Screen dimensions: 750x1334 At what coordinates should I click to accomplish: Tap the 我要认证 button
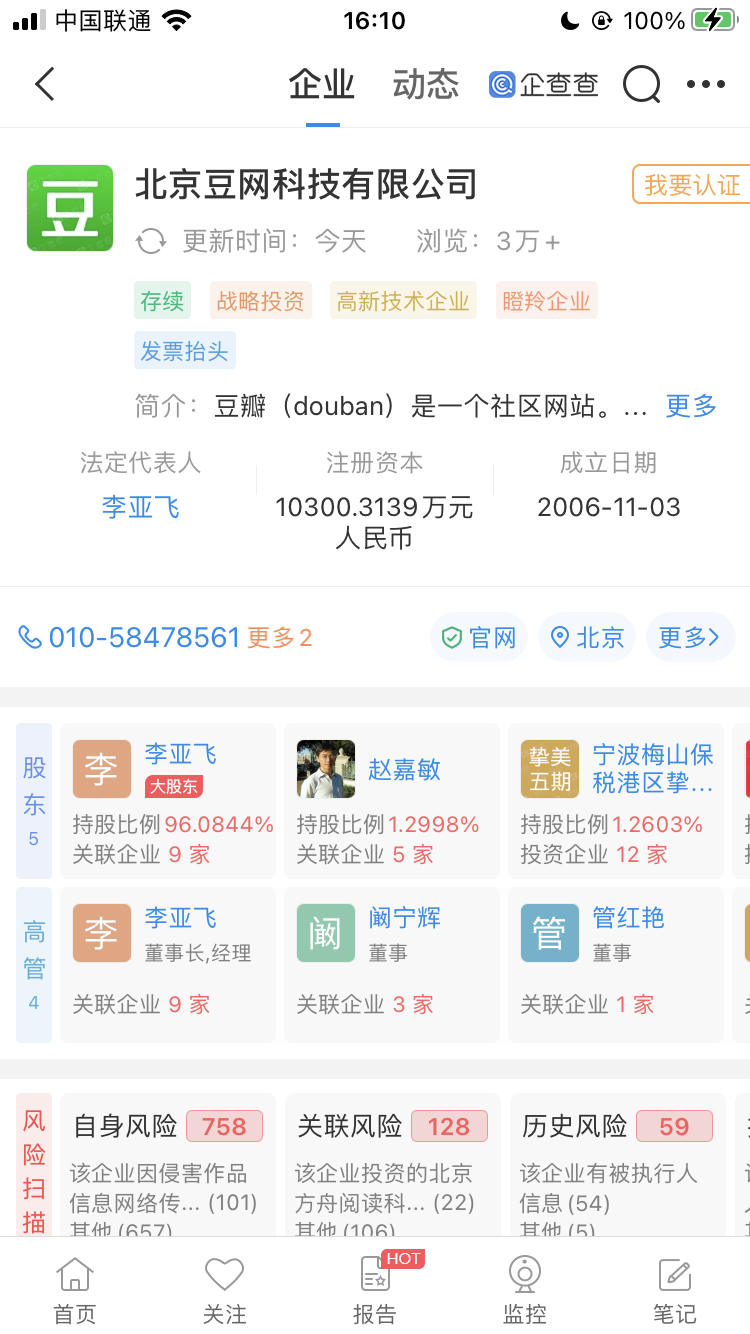tap(691, 185)
